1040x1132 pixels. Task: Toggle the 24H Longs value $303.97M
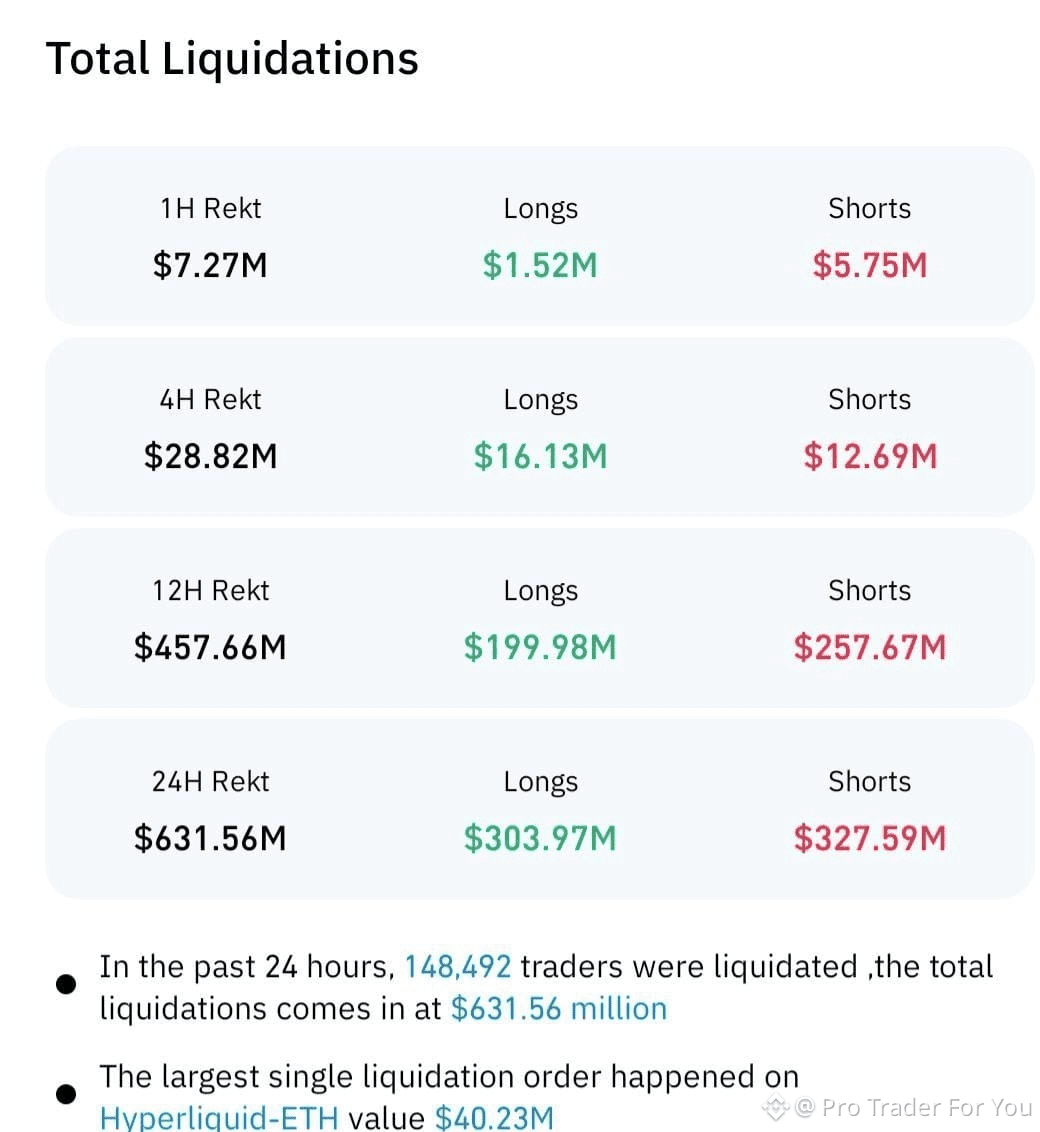(540, 837)
